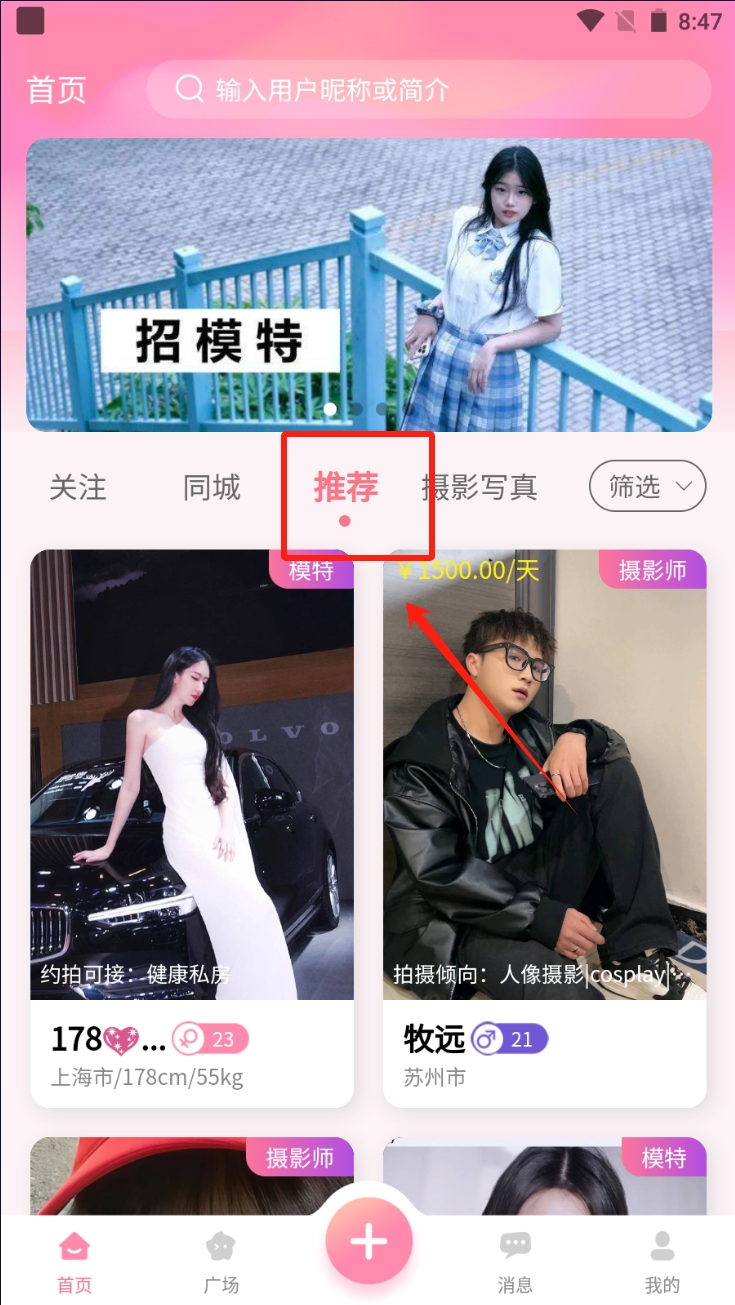Switch to the 广场 bottom tab

pos(221,1260)
